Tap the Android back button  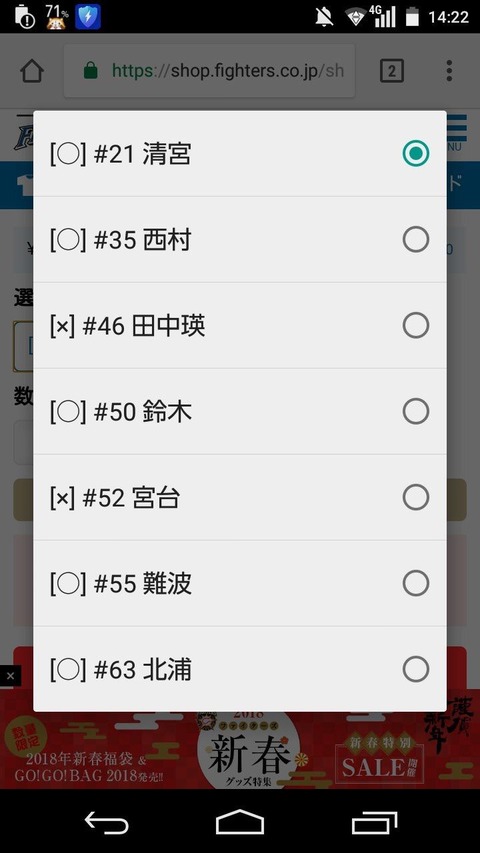click(x=107, y=822)
